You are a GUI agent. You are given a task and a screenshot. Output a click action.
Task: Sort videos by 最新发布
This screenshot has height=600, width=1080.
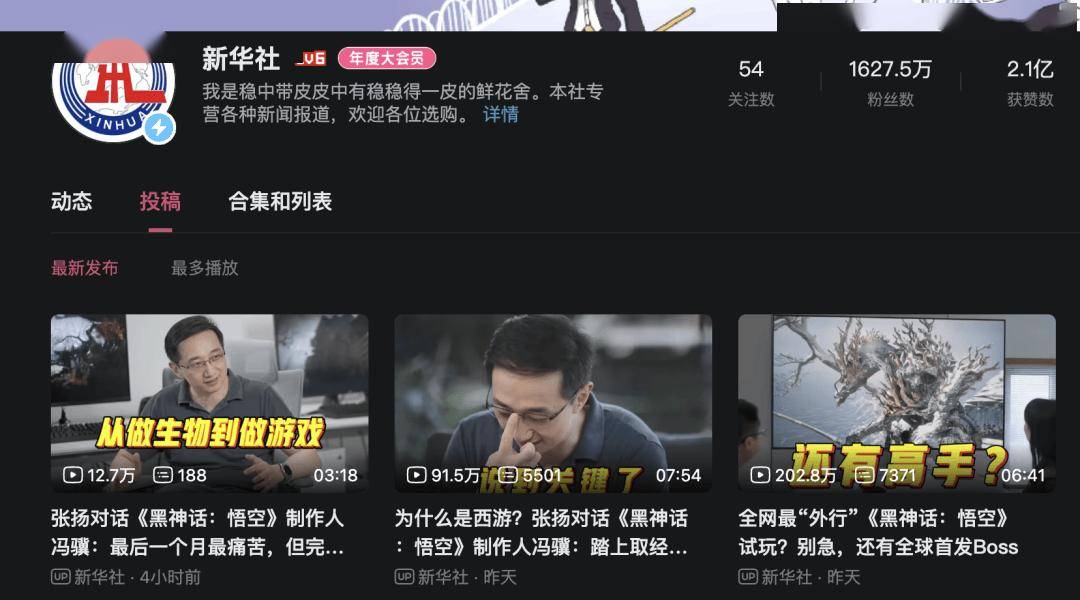[84, 268]
